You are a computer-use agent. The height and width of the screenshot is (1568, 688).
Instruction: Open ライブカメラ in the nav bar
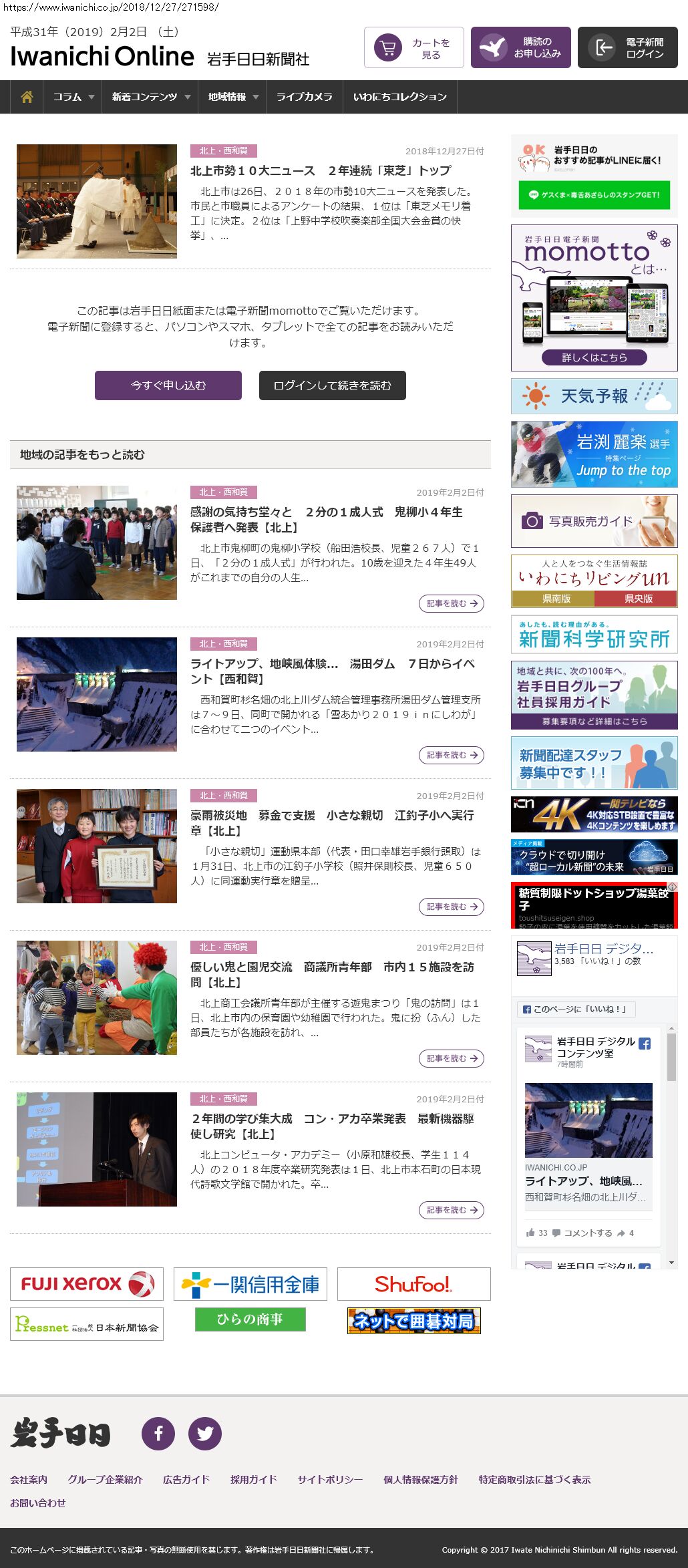point(304,97)
